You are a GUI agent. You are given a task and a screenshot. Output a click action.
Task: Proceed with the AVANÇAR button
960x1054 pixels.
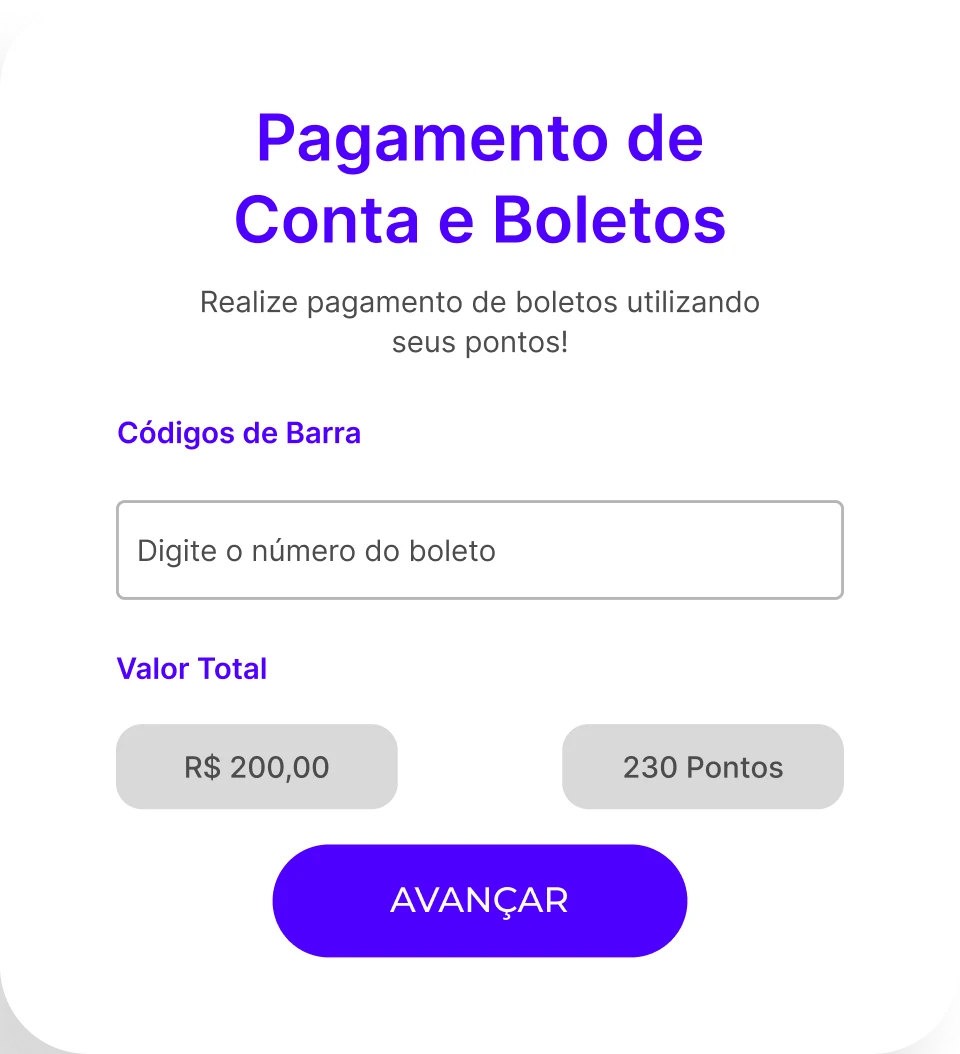(479, 900)
